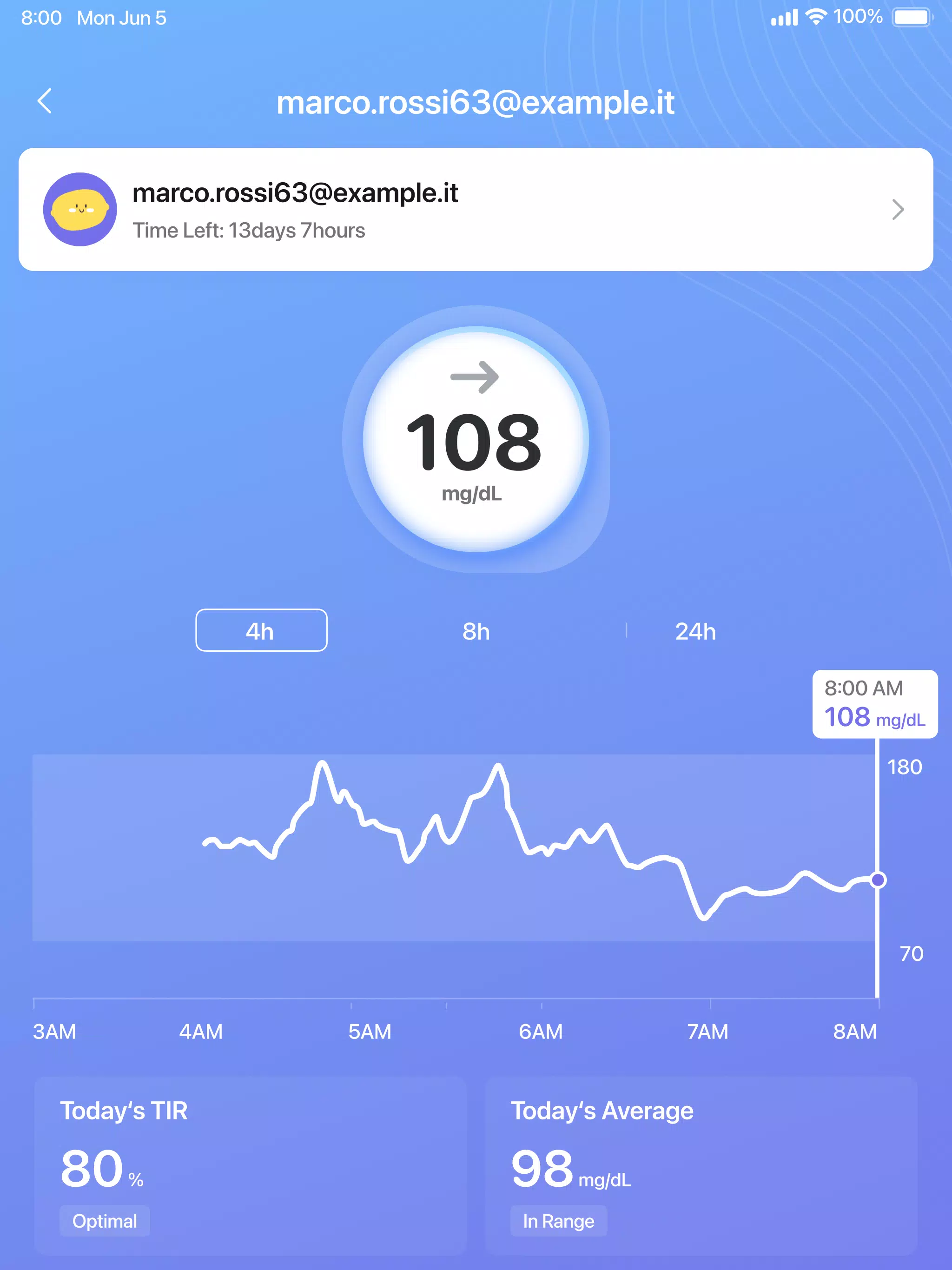
Task: Switch to the 24h chart view
Action: (695, 631)
